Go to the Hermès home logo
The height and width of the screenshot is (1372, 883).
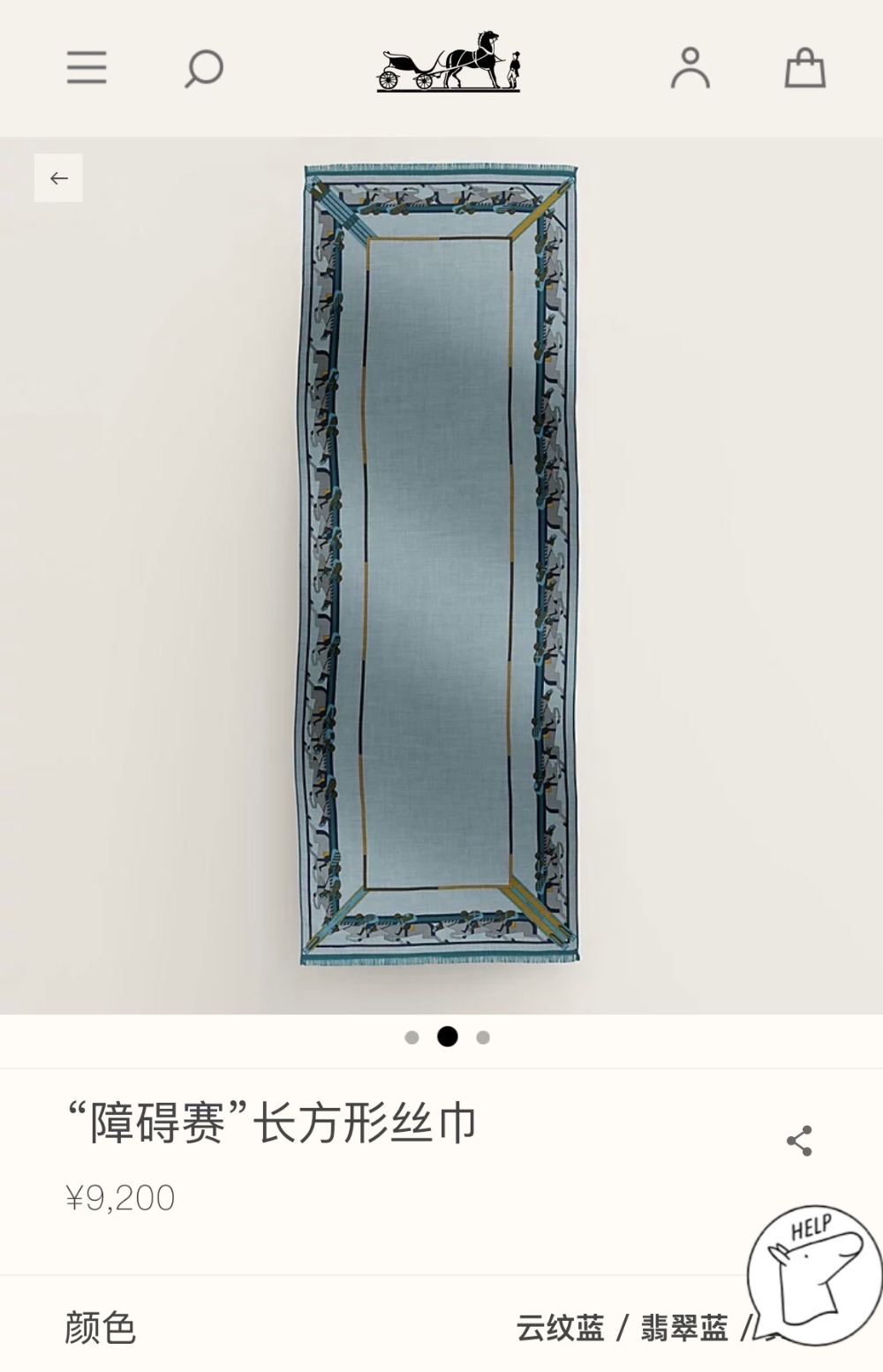point(449,62)
